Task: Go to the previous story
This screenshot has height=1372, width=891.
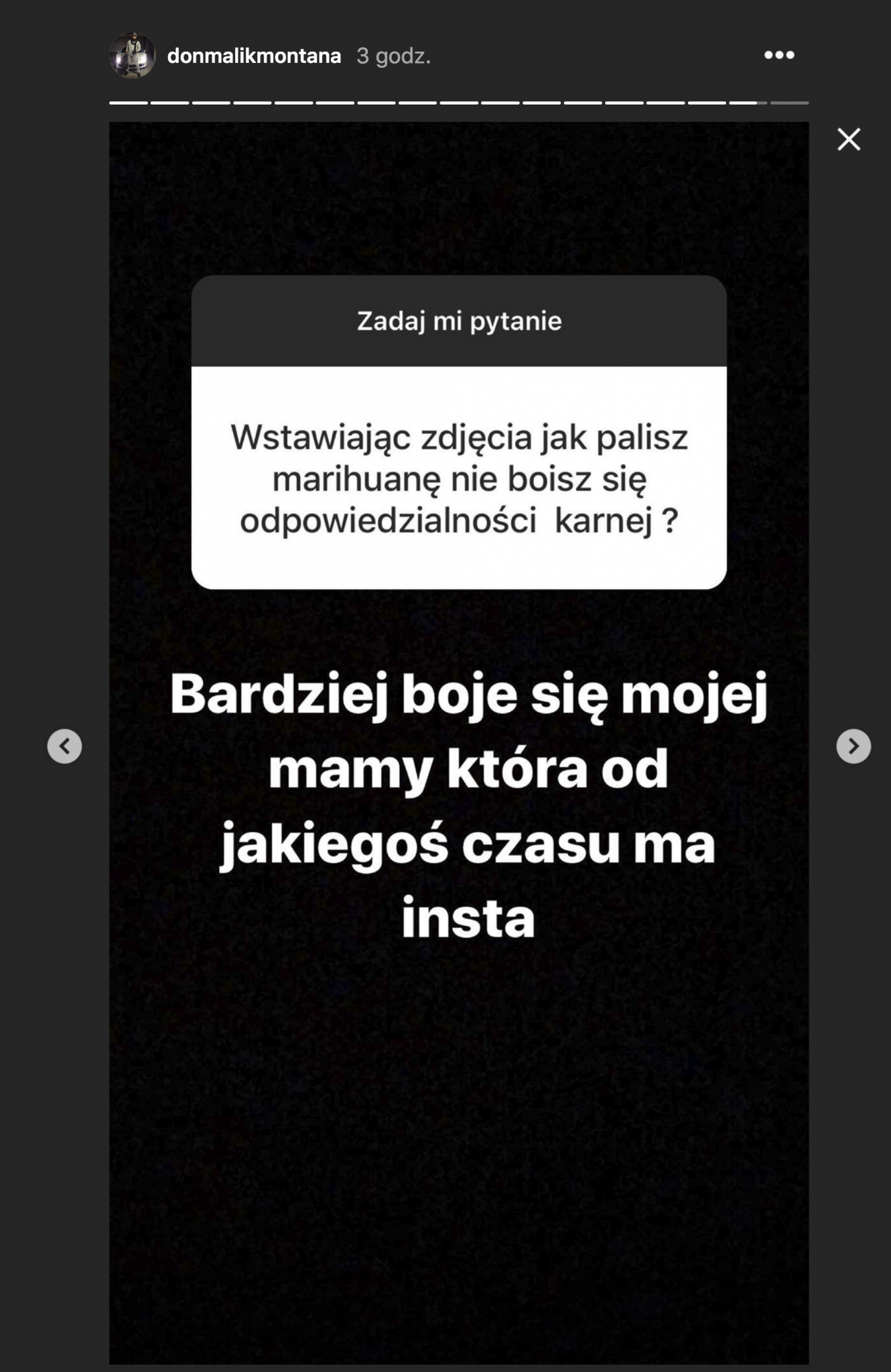Action: click(65, 746)
